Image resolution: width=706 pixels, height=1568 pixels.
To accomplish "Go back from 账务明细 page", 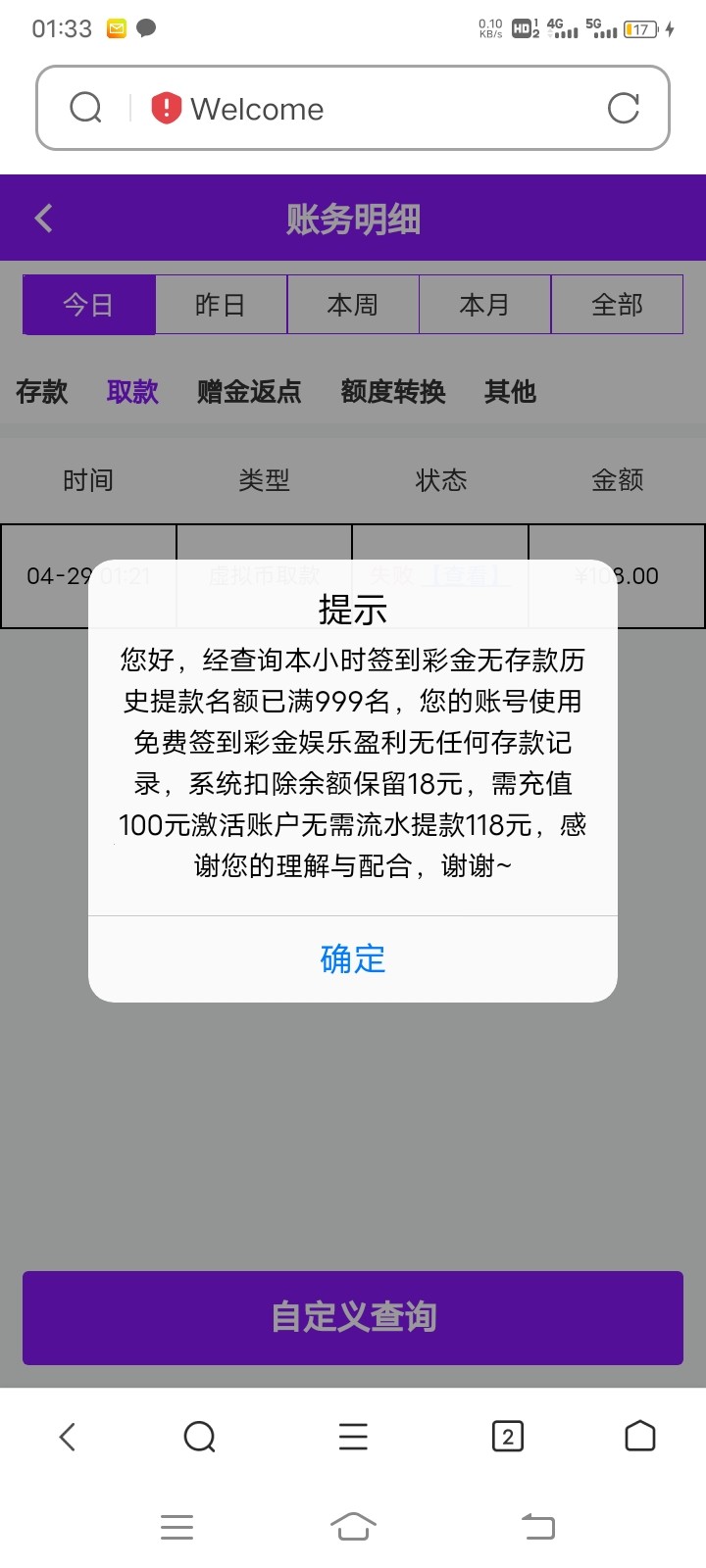I will [43, 219].
